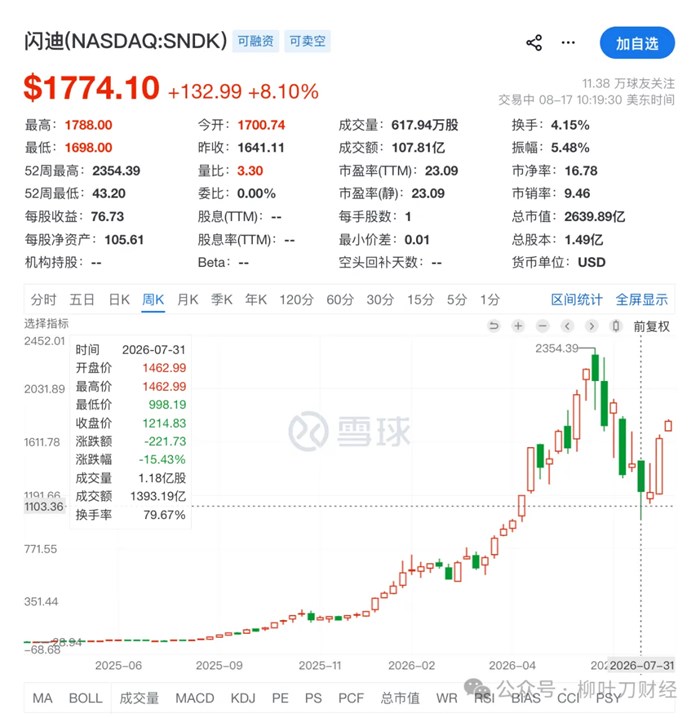Open the 前复权 adjustment selector
This screenshot has width=700, height=718.
[651, 326]
